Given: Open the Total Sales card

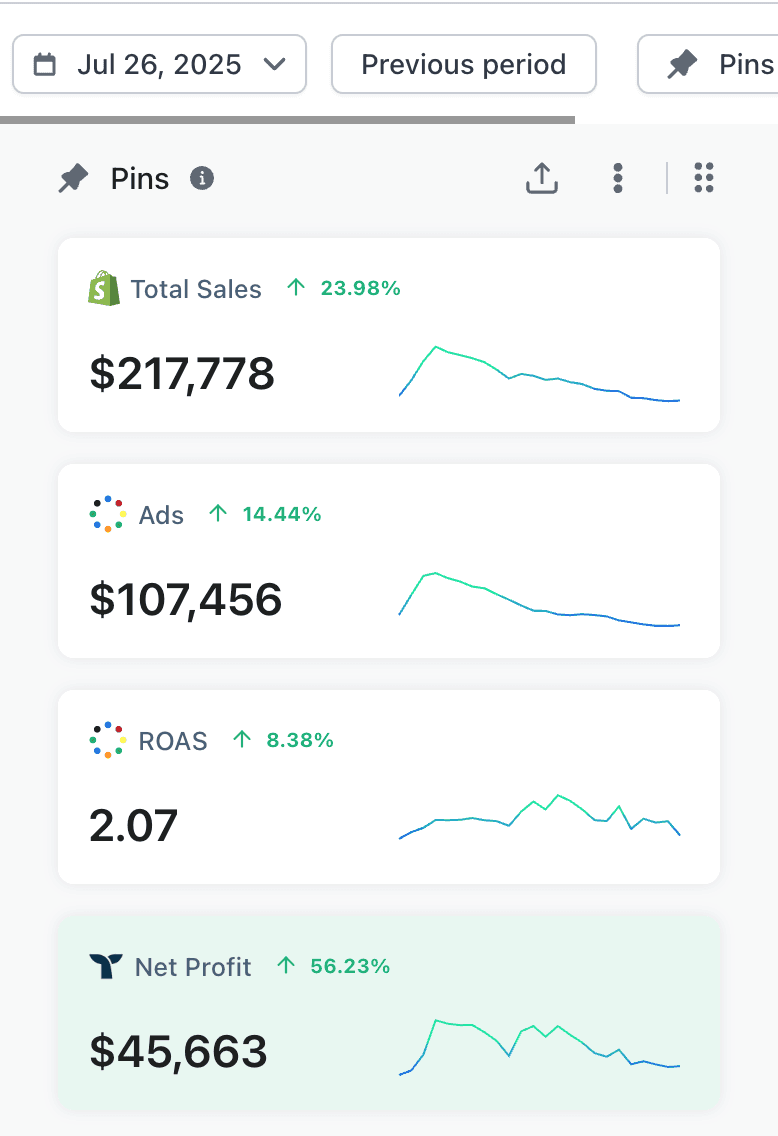Looking at the screenshot, I should coord(388,335).
